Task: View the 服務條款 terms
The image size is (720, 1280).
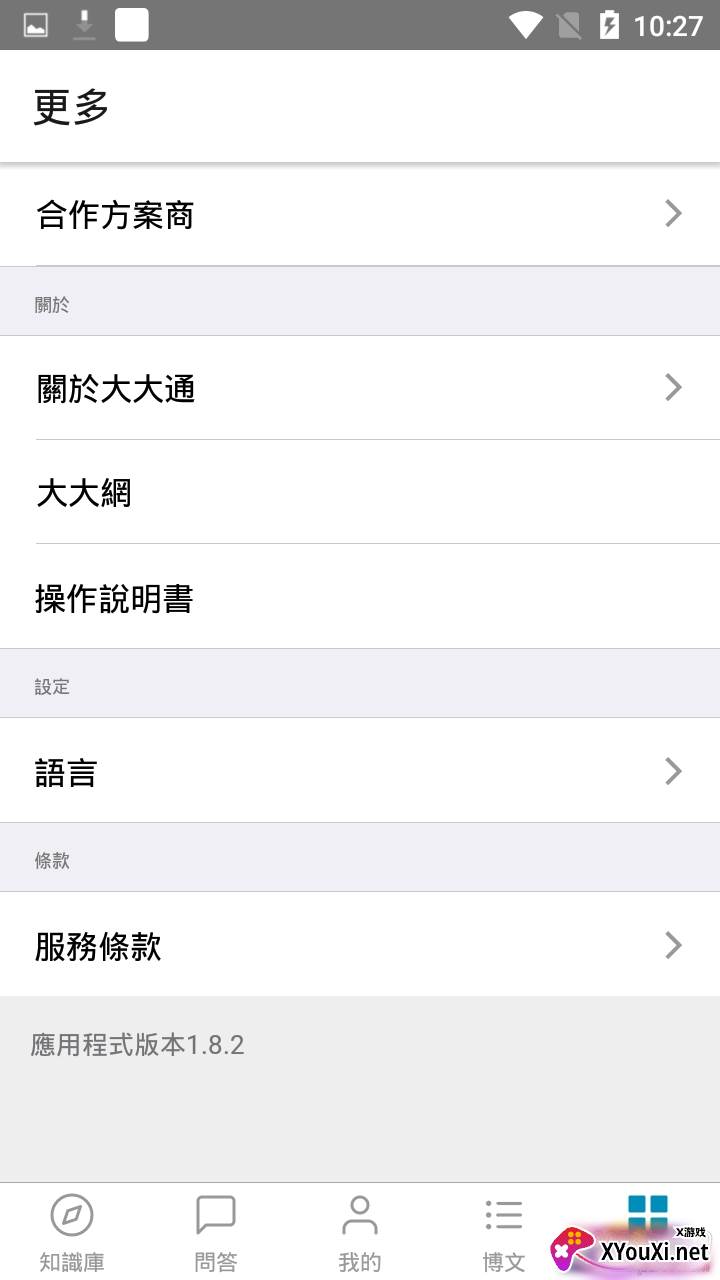Action: pyautogui.click(x=360, y=945)
